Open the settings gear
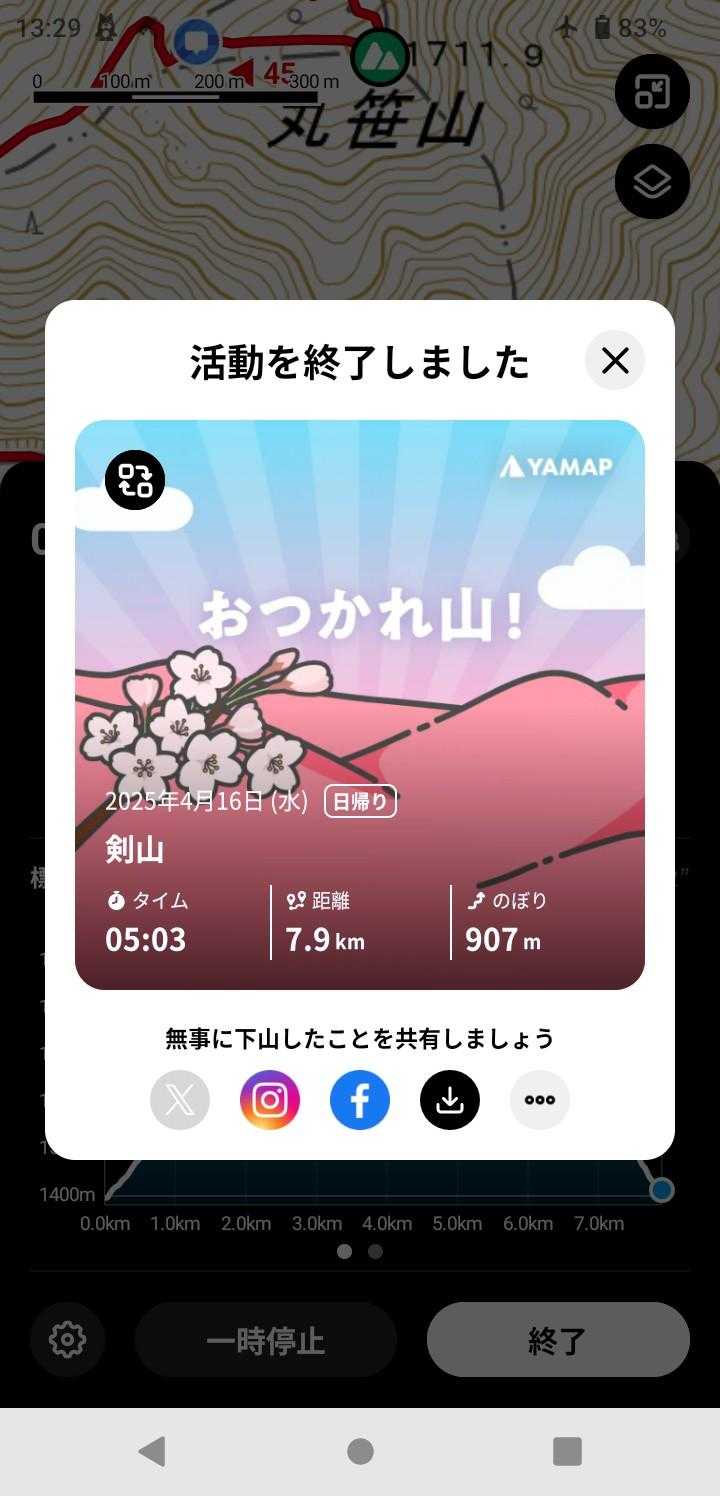Viewport: 720px width, 1496px height. (67, 1340)
